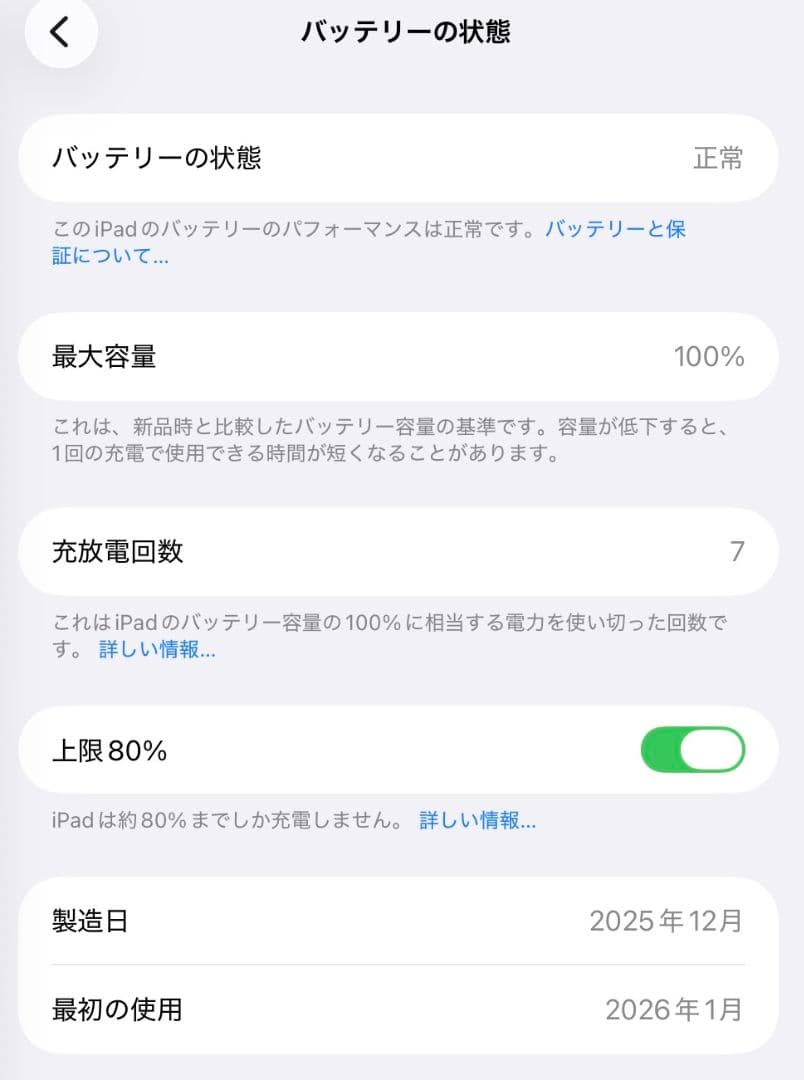Image resolution: width=804 pixels, height=1080 pixels.
Task: Tap the 製造日 row showing 2025年12月
Action: (400, 919)
